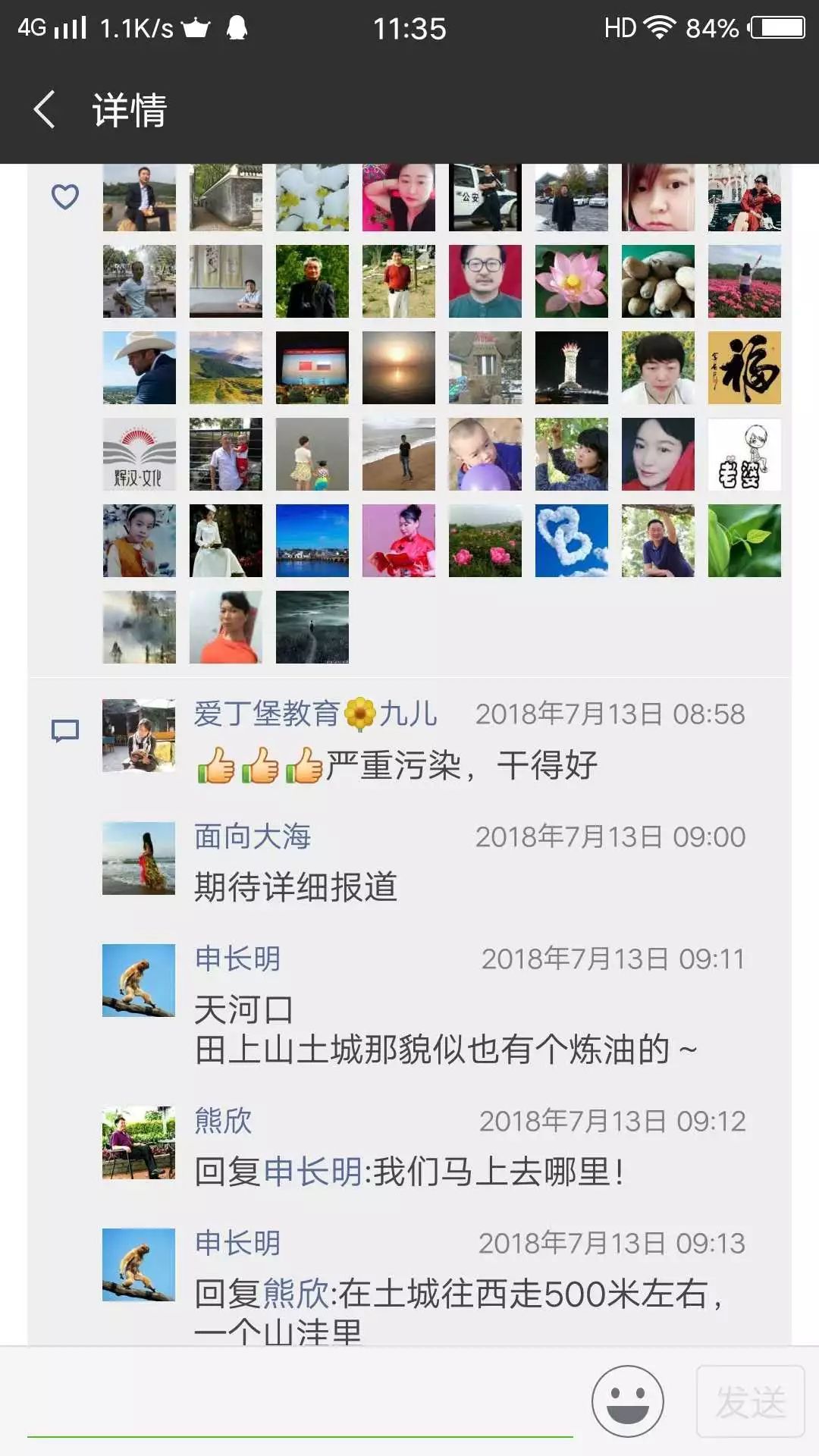Open the pink lotus flower liker avatar
This screenshot has width=819, height=1456.
571,281
